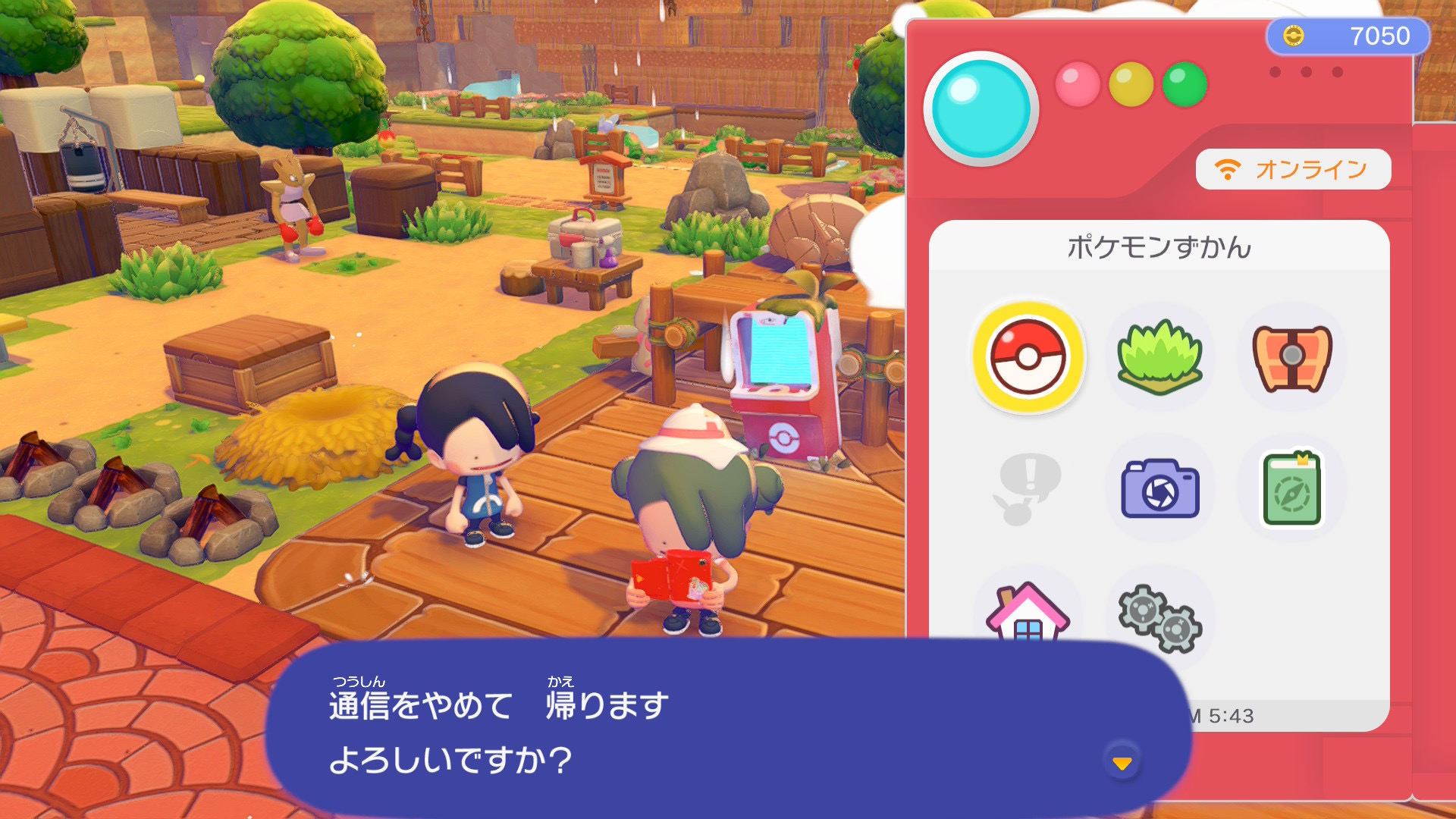1456x819 pixels.
Task: Open the Pokémon Zukan Poké Ball icon
Action: [1028, 356]
